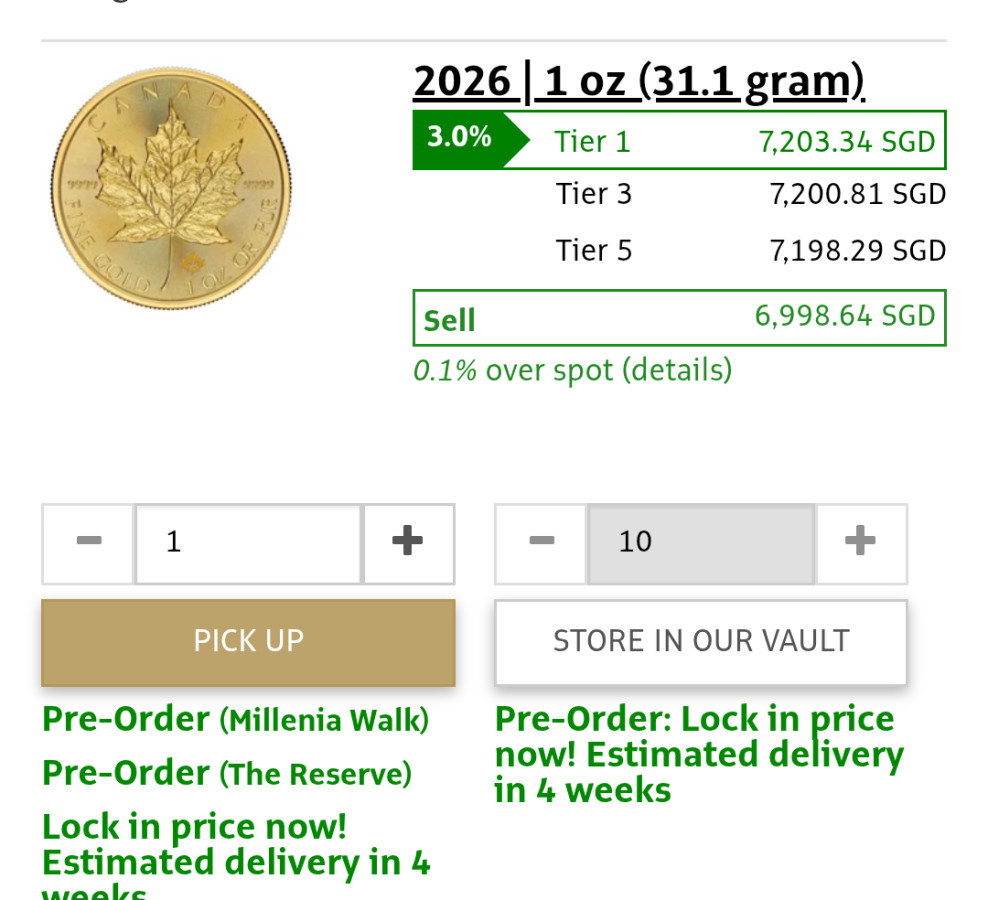Edit the vault quantity field showing 10
This screenshot has height=900, width=988.
pyautogui.click(x=700, y=543)
